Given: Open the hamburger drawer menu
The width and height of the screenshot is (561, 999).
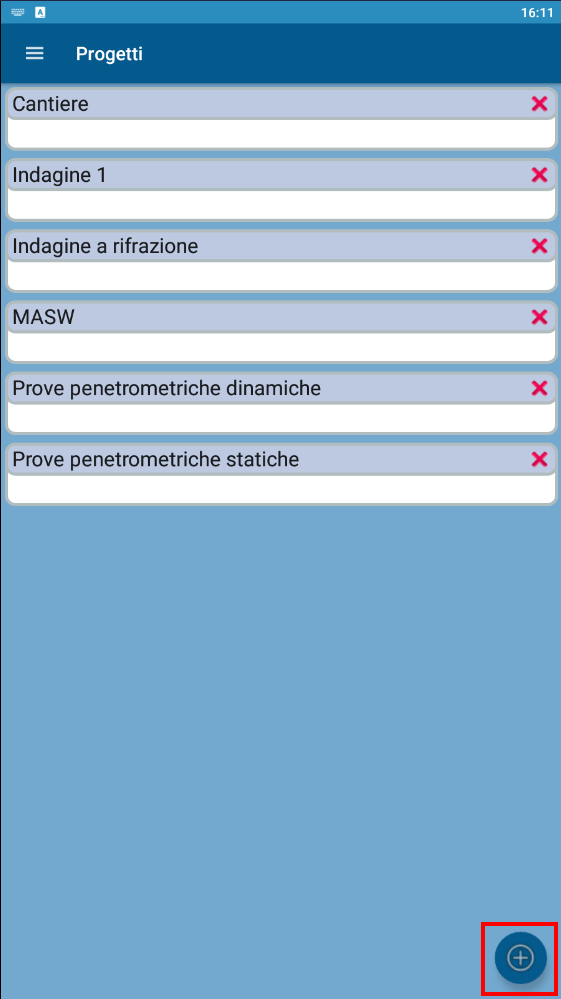Looking at the screenshot, I should tap(34, 54).
